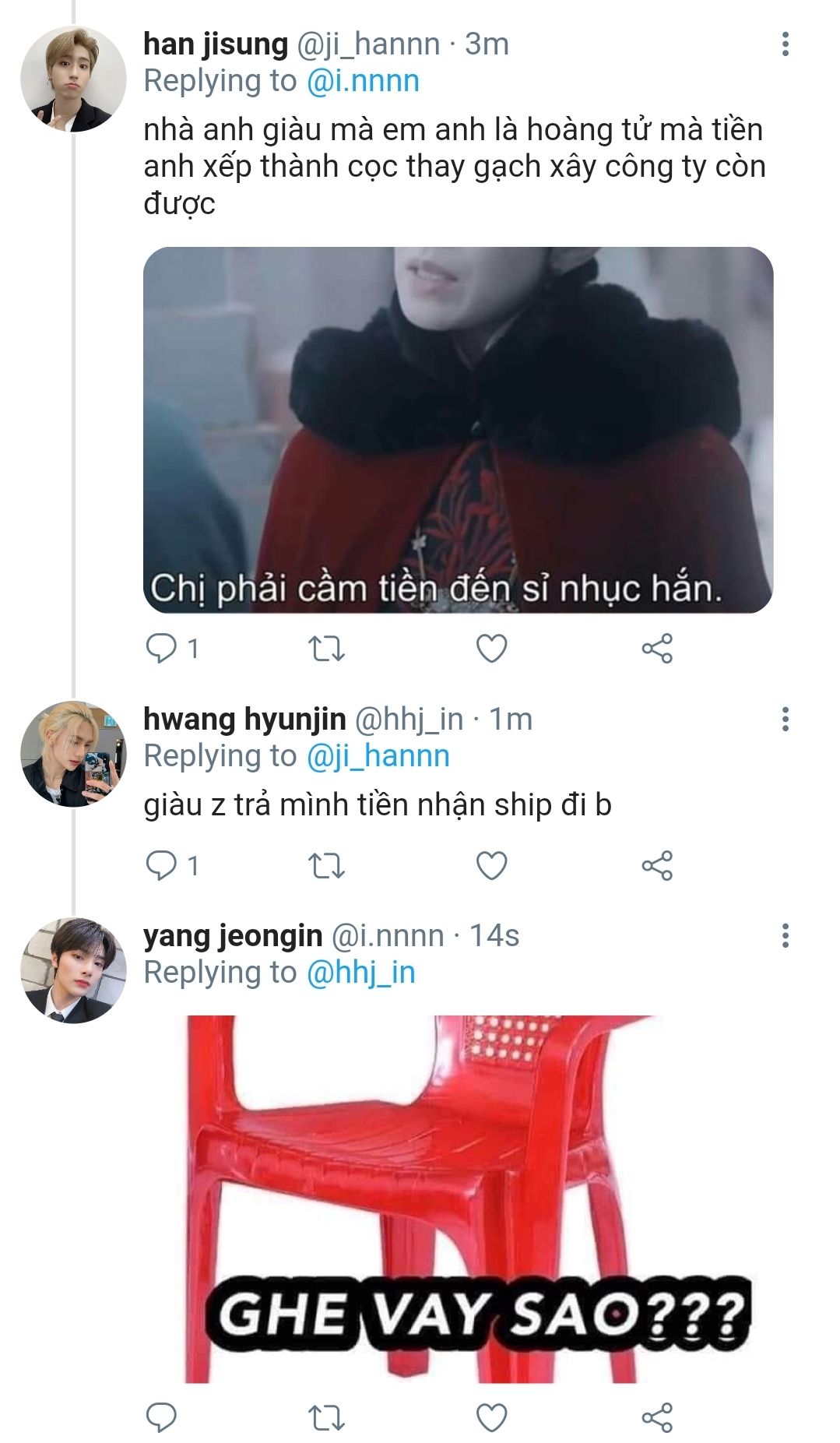Open the @hhj_in mention link
Screen dimensions: 840x1443
tap(361, 973)
